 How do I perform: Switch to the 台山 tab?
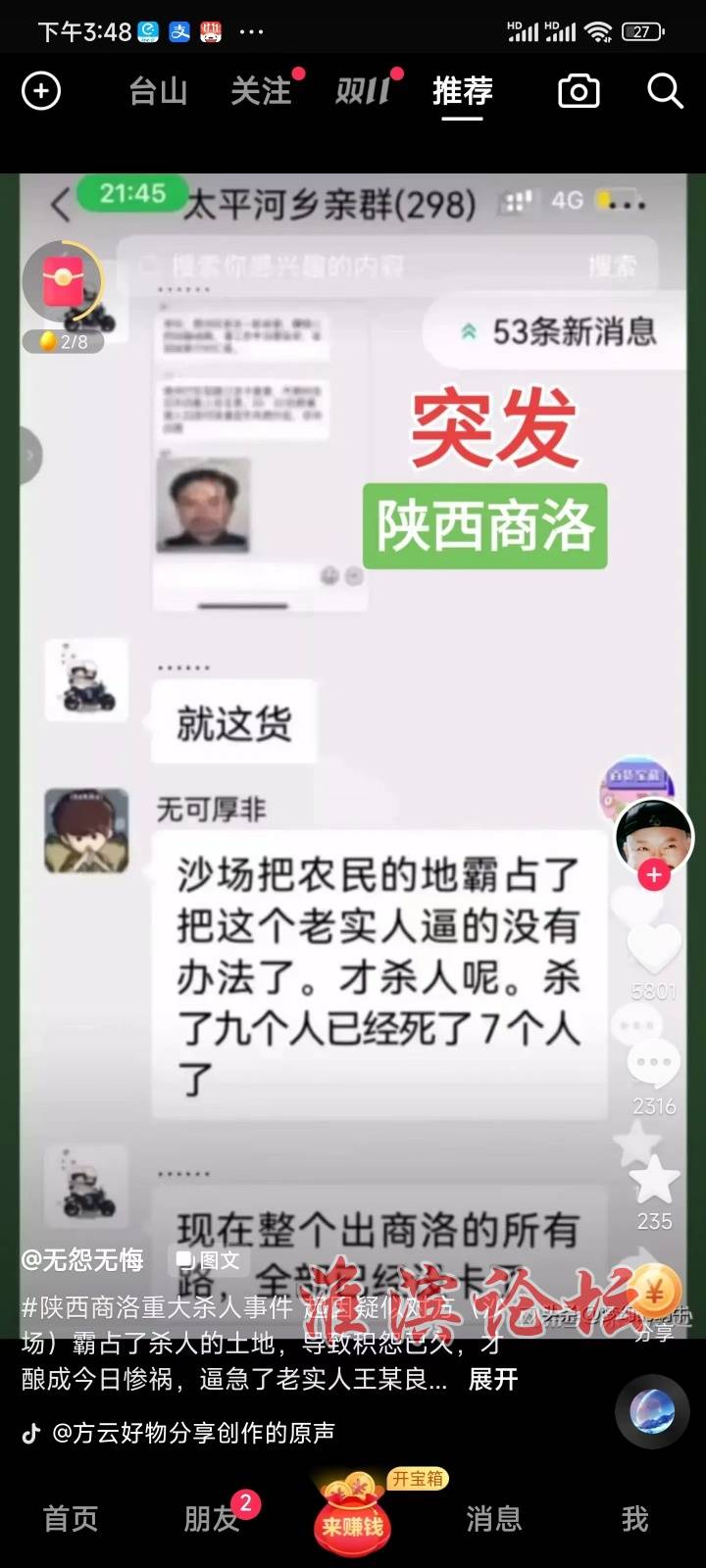158,91
